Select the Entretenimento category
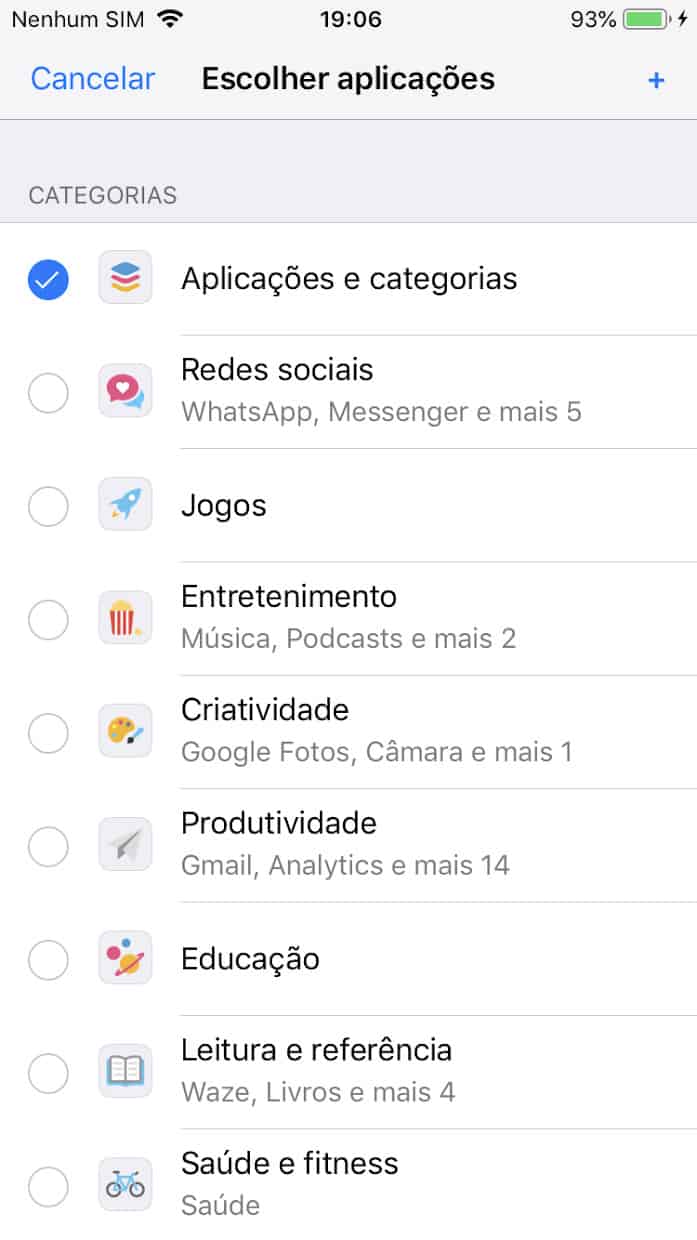The width and height of the screenshot is (697, 1240). click(x=48, y=620)
